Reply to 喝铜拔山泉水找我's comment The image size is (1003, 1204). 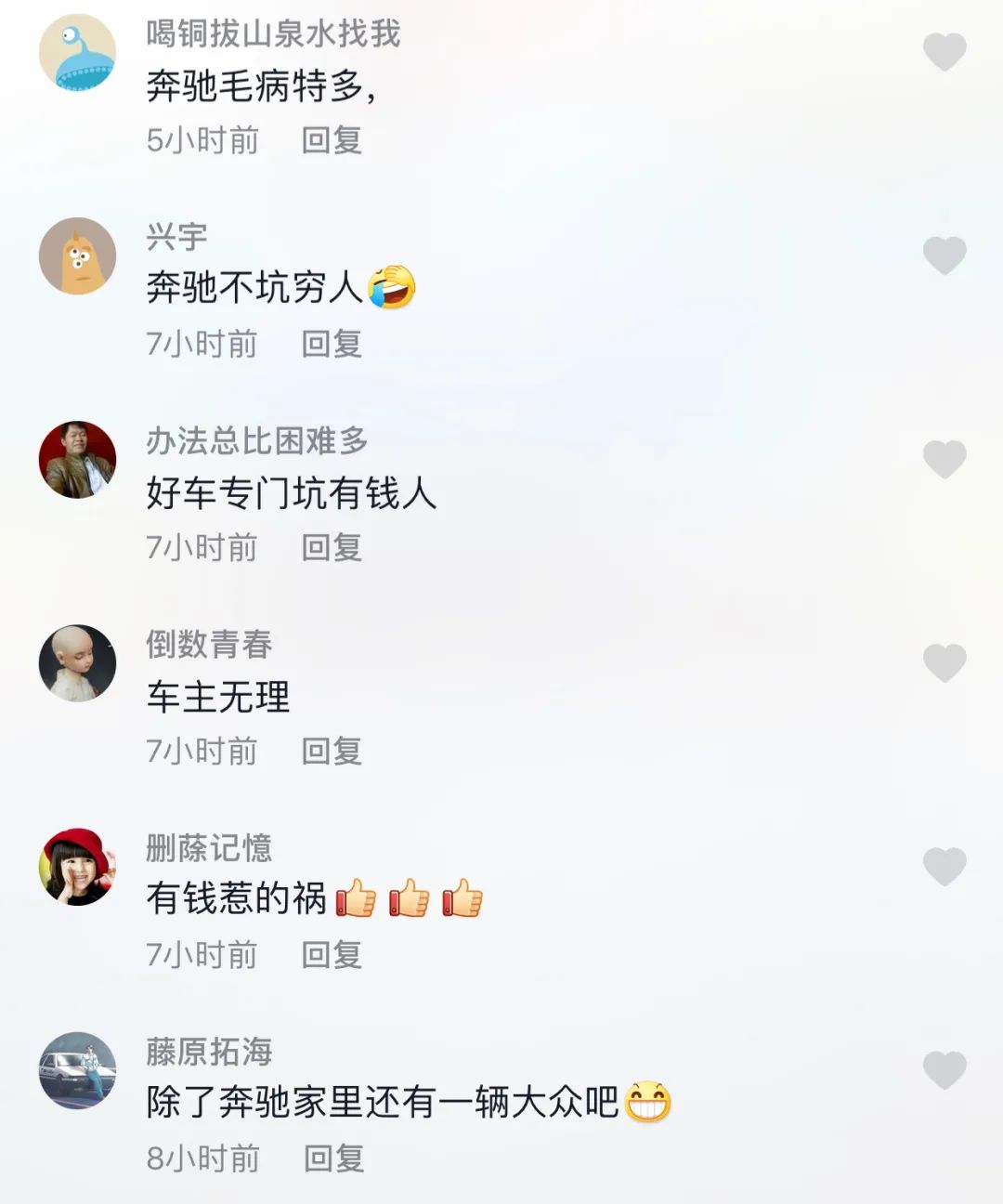coord(332,140)
